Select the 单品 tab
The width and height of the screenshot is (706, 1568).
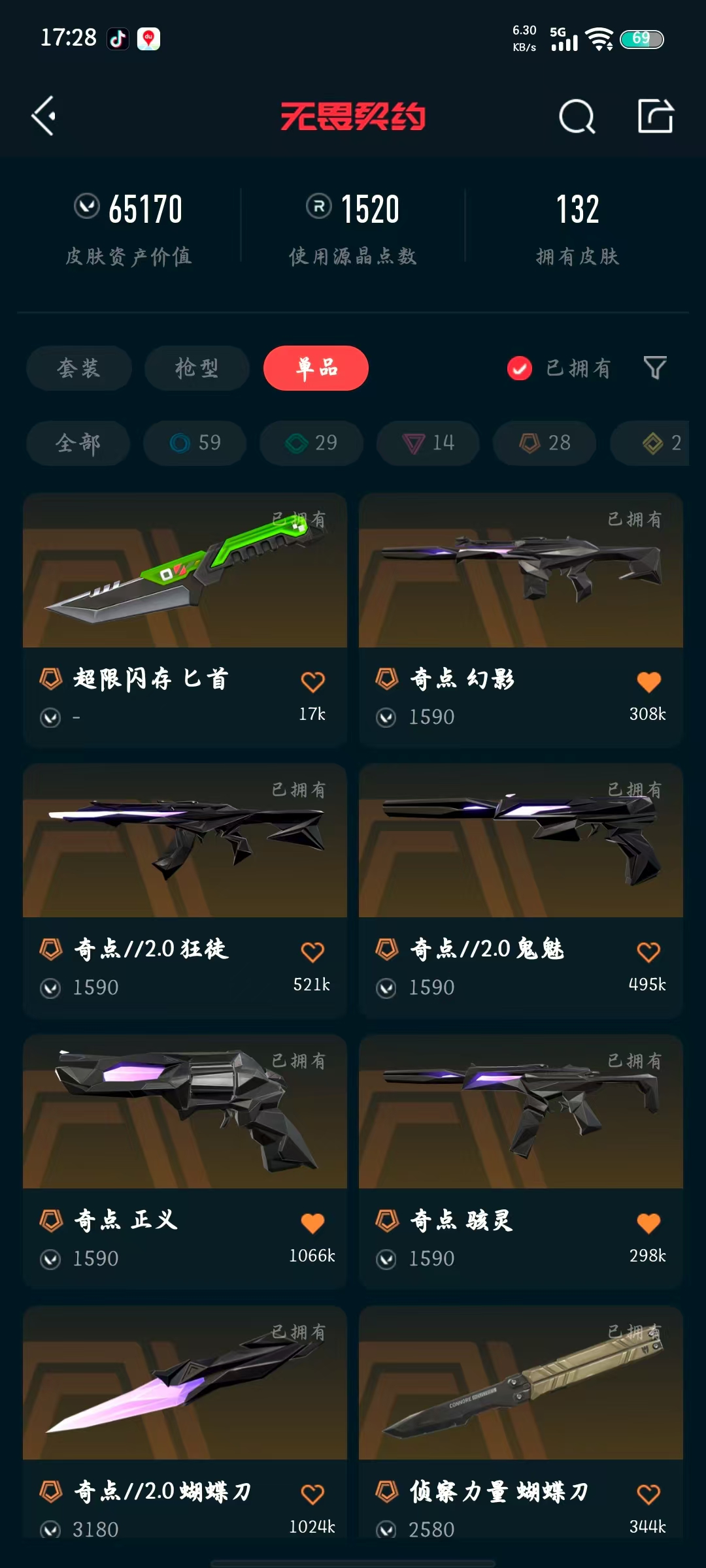tap(316, 368)
